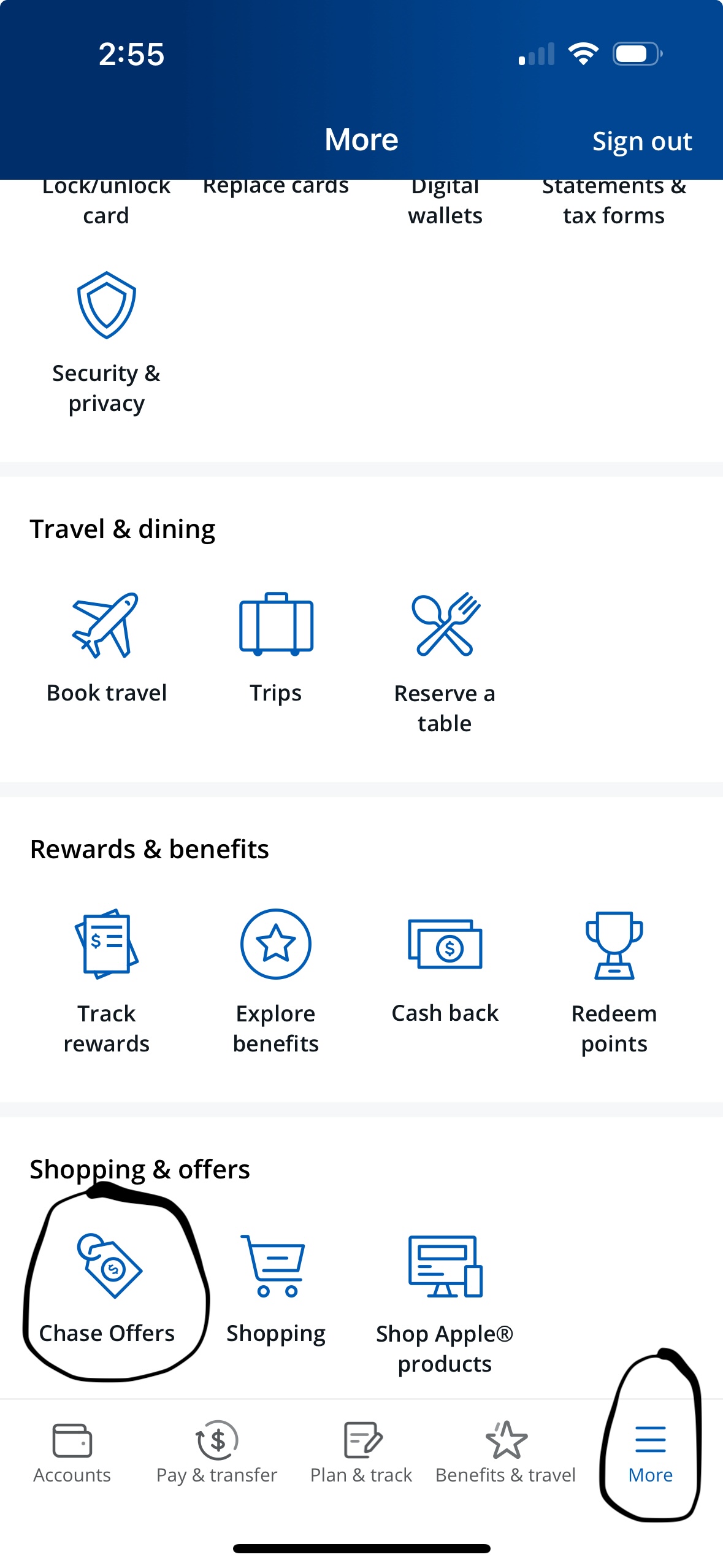Sign out of the account

[x=642, y=141]
